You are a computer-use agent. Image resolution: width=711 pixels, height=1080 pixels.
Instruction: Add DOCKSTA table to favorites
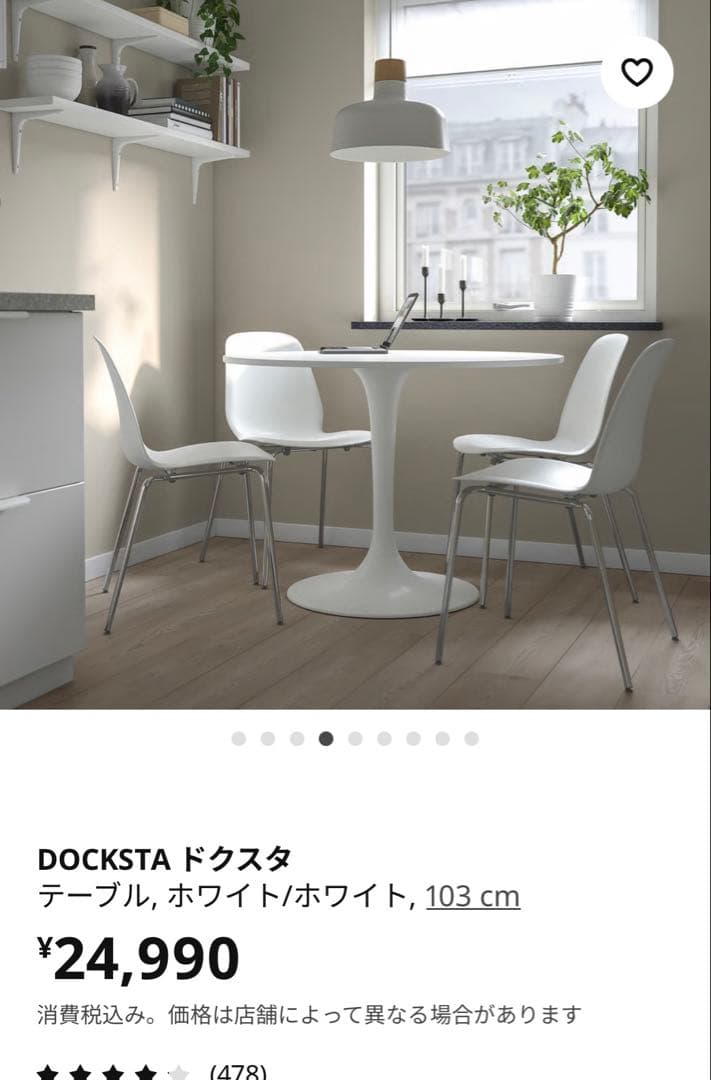637,72
